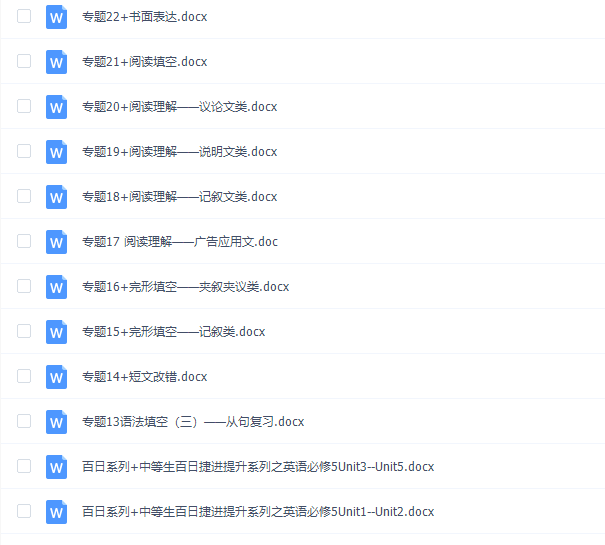
Task: Select 专题15+完形填空——记叙类.docx checkbox
Action: [24, 331]
